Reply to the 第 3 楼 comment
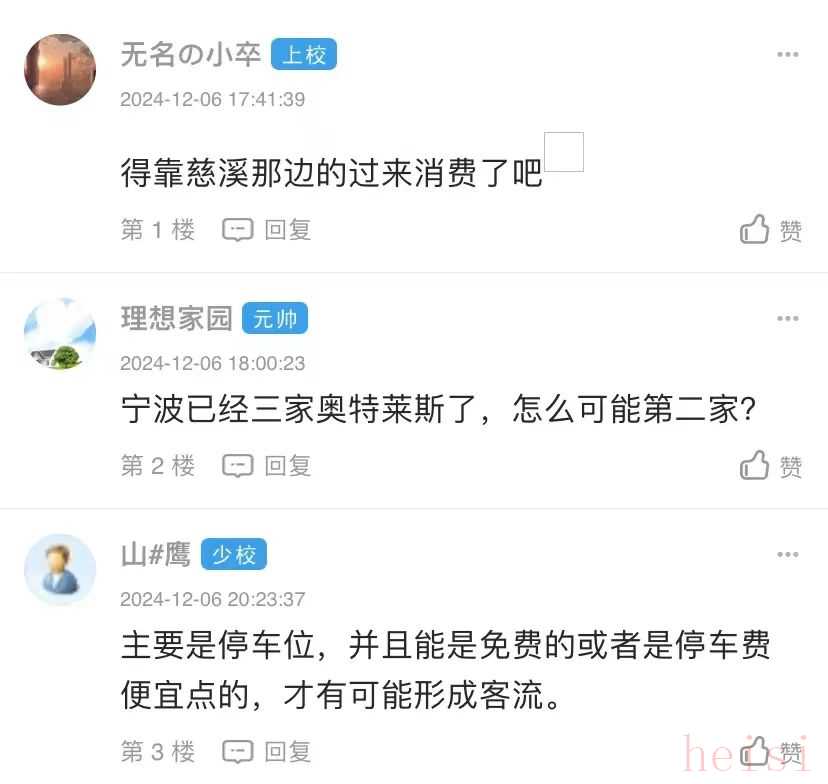This screenshot has height=784, width=828. tap(267, 751)
